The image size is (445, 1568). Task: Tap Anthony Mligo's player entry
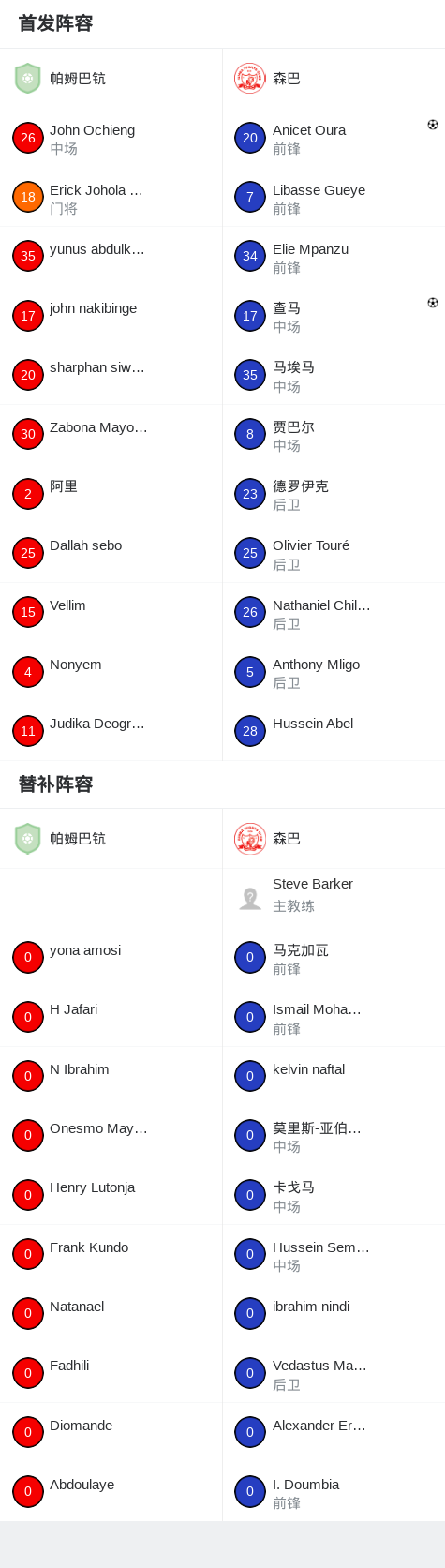[334, 672]
